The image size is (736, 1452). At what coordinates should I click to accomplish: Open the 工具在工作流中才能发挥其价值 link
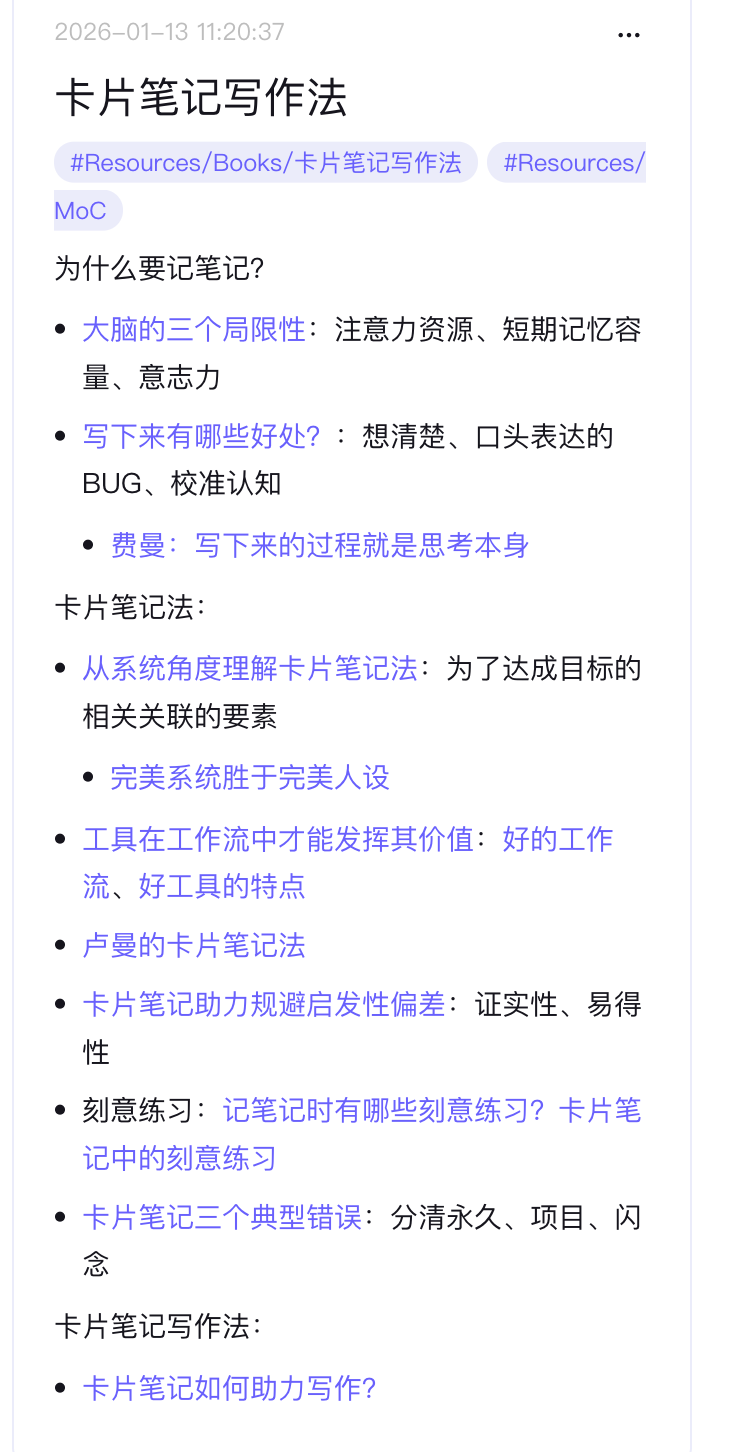coord(278,838)
